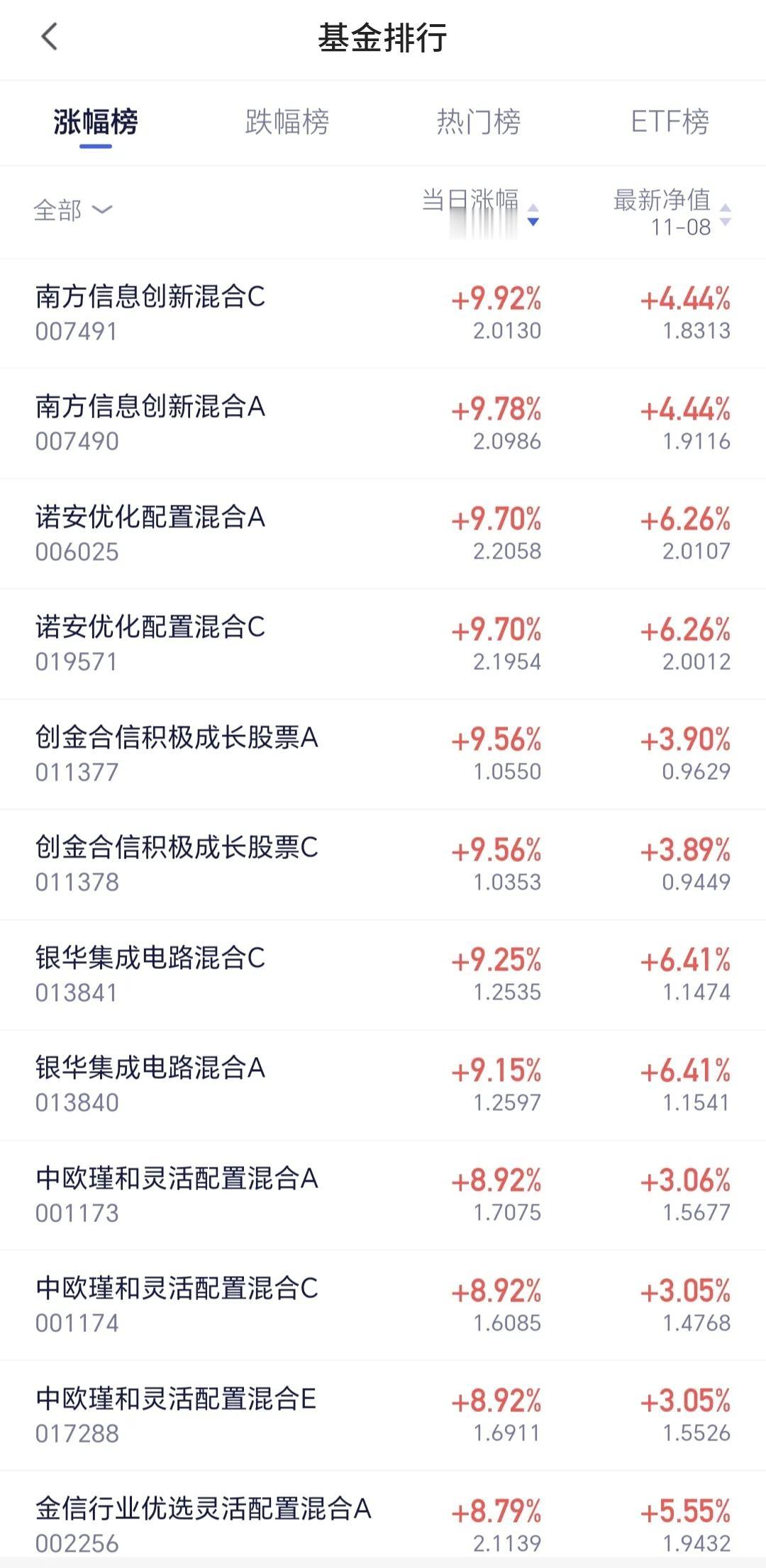Viewport: 766px width, 1568px height.
Task: Open 南方信息创新混合A fund details
Action: click(x=150, y=422)
